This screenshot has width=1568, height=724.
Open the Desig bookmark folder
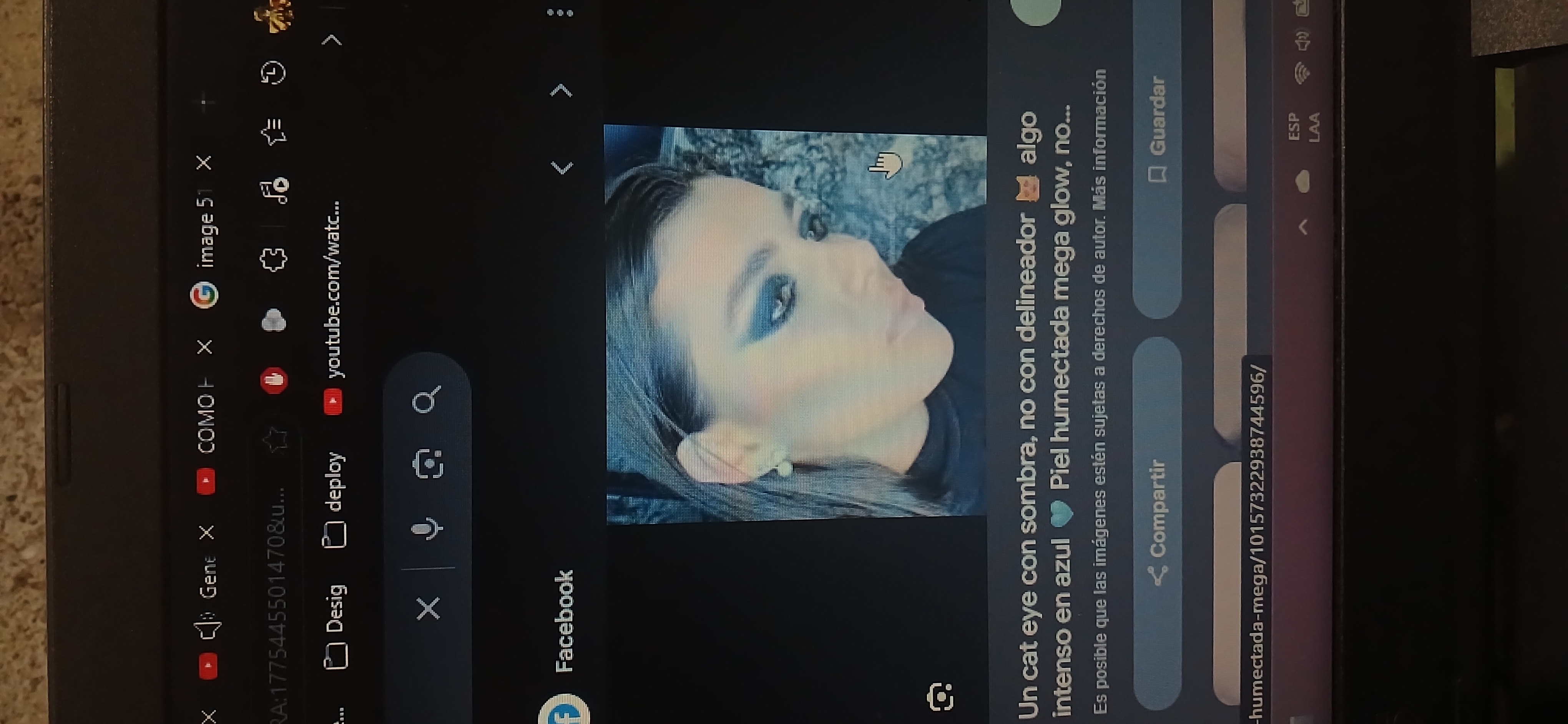[x=336, y=627]
